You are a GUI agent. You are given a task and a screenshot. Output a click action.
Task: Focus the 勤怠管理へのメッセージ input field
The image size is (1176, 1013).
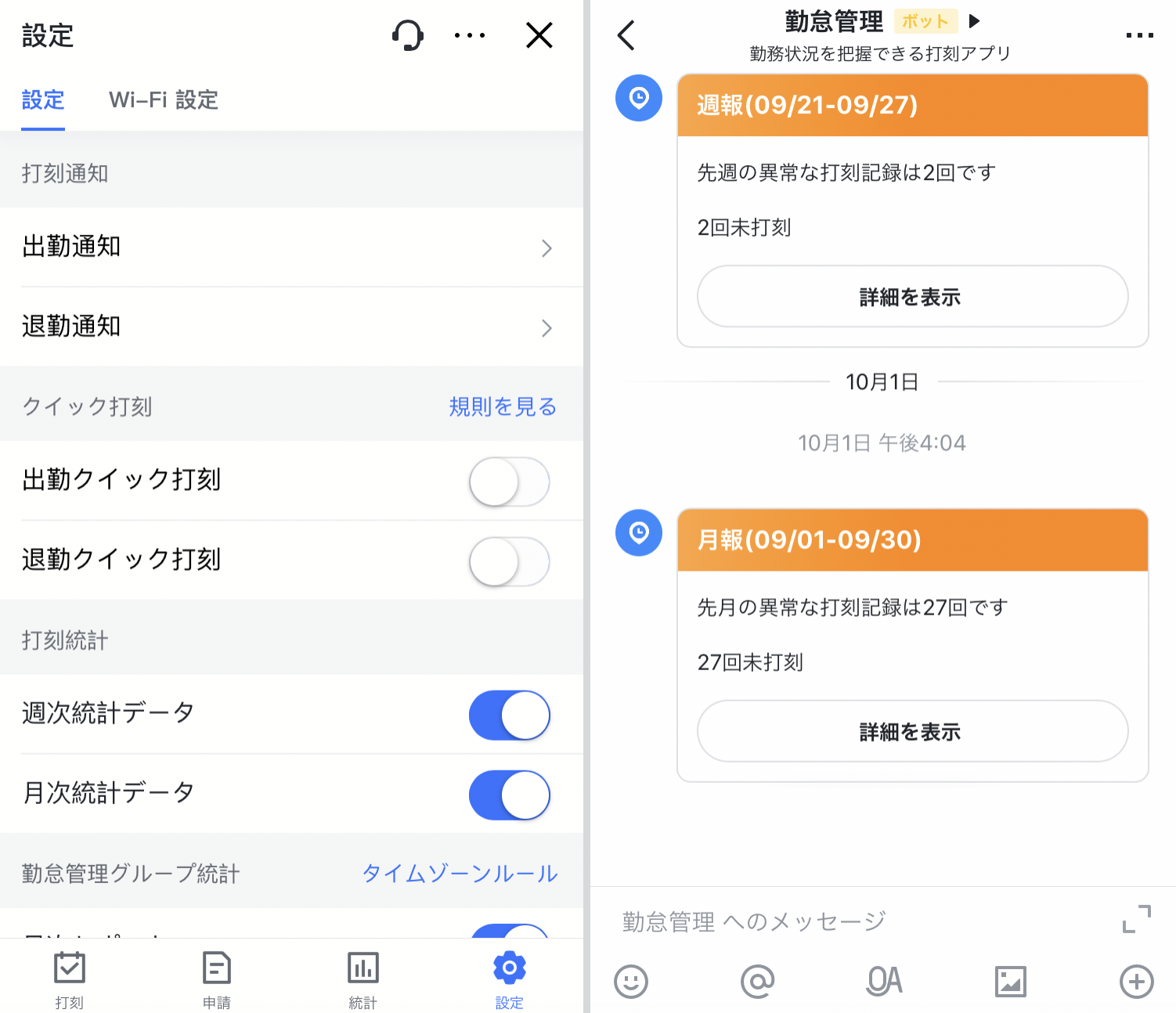click(x=861, y=921)
